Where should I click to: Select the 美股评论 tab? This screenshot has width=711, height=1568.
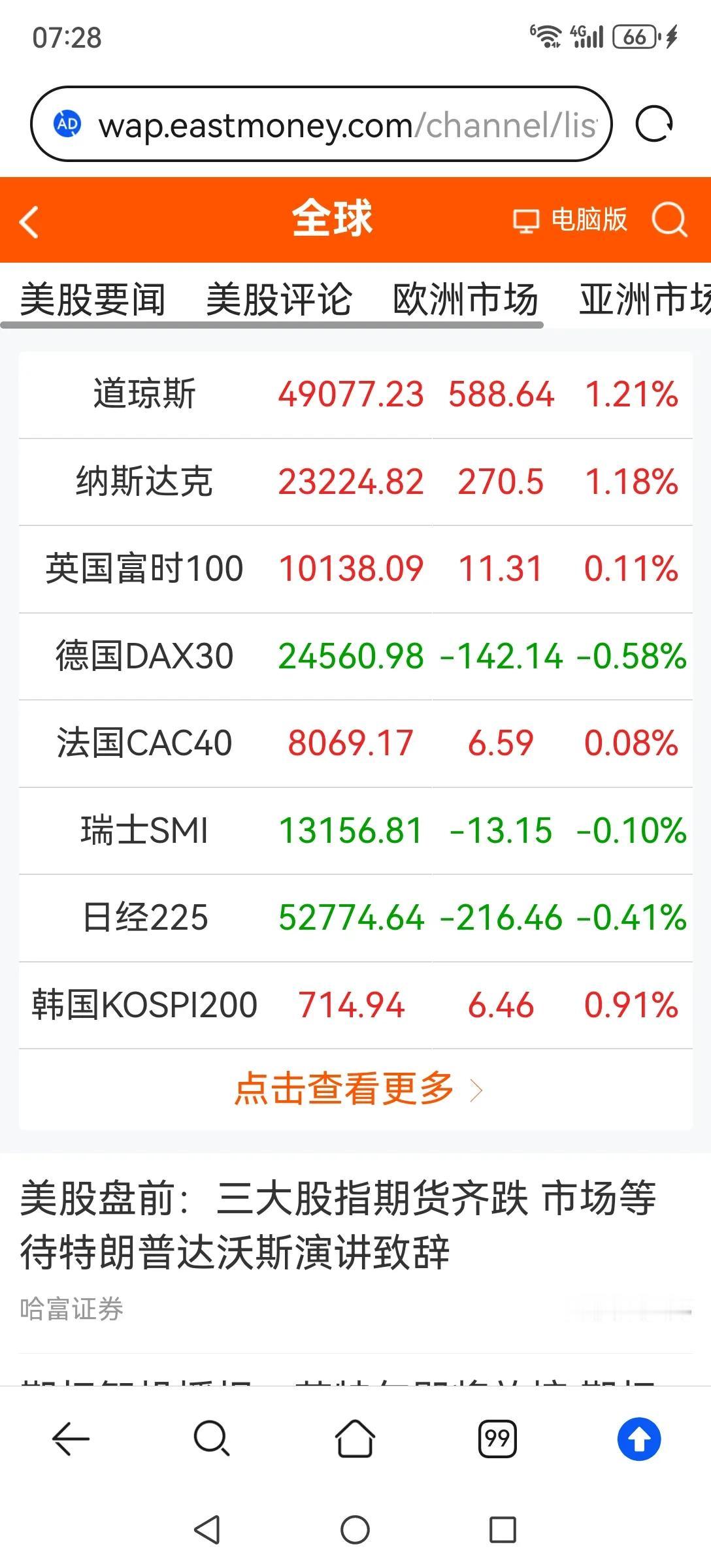point(278,299)
